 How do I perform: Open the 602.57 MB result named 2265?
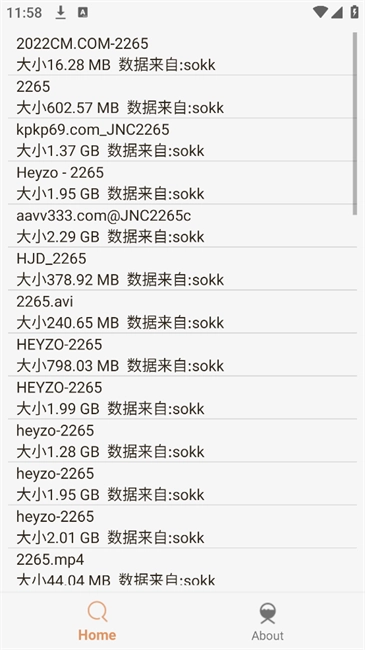182,97
